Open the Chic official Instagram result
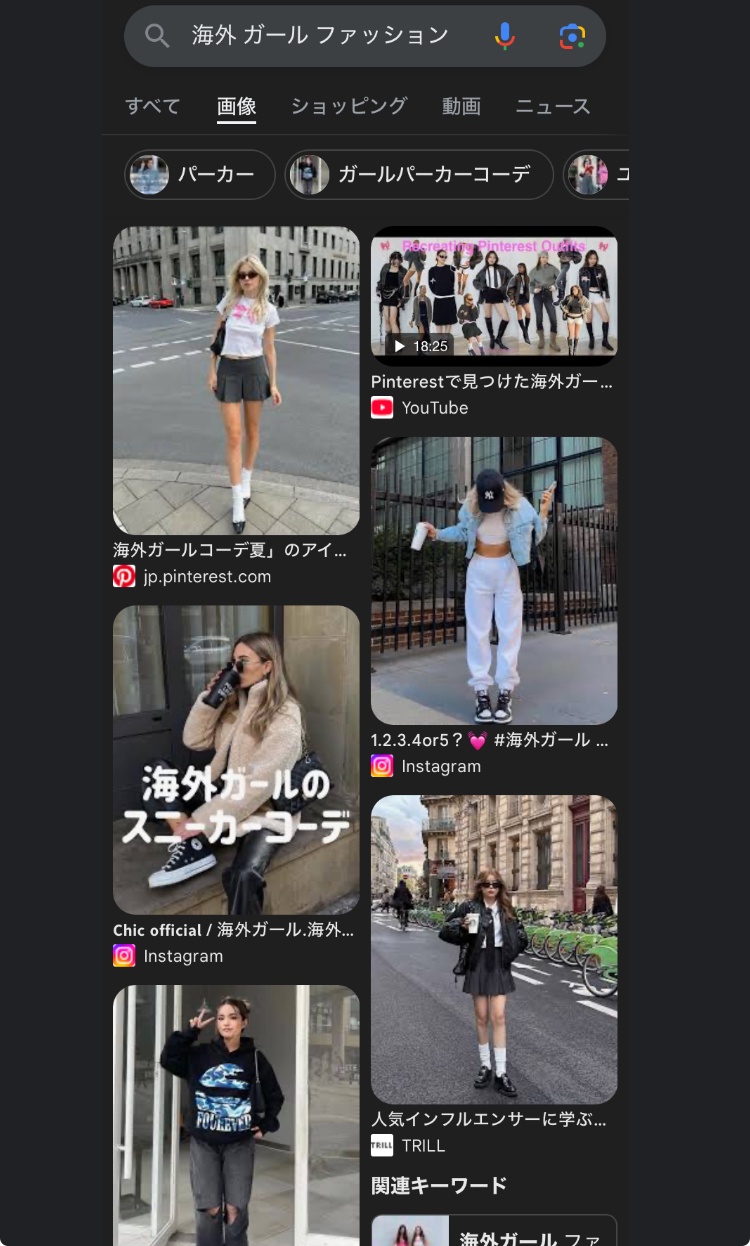 pos(236,760)
